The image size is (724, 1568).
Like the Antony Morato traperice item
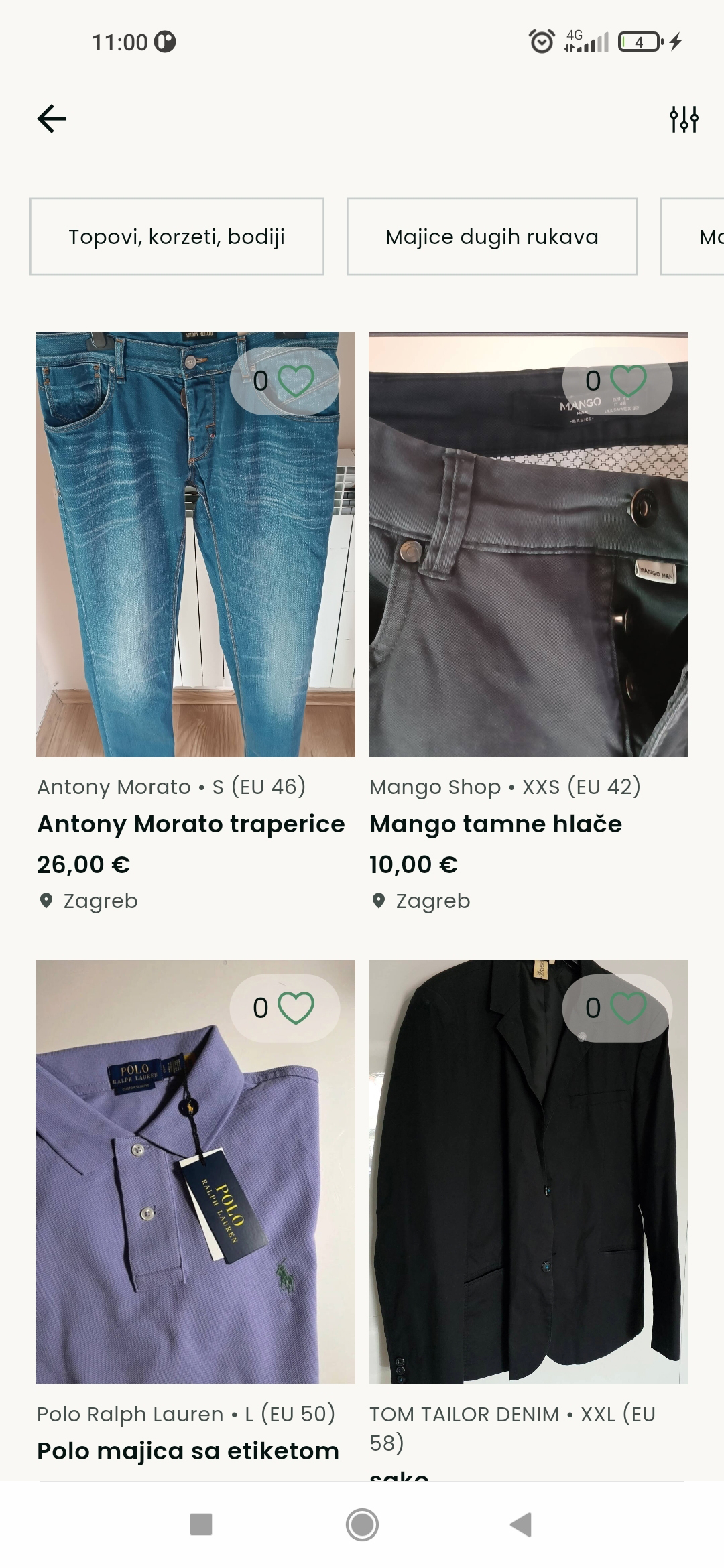tap(295, 381)
